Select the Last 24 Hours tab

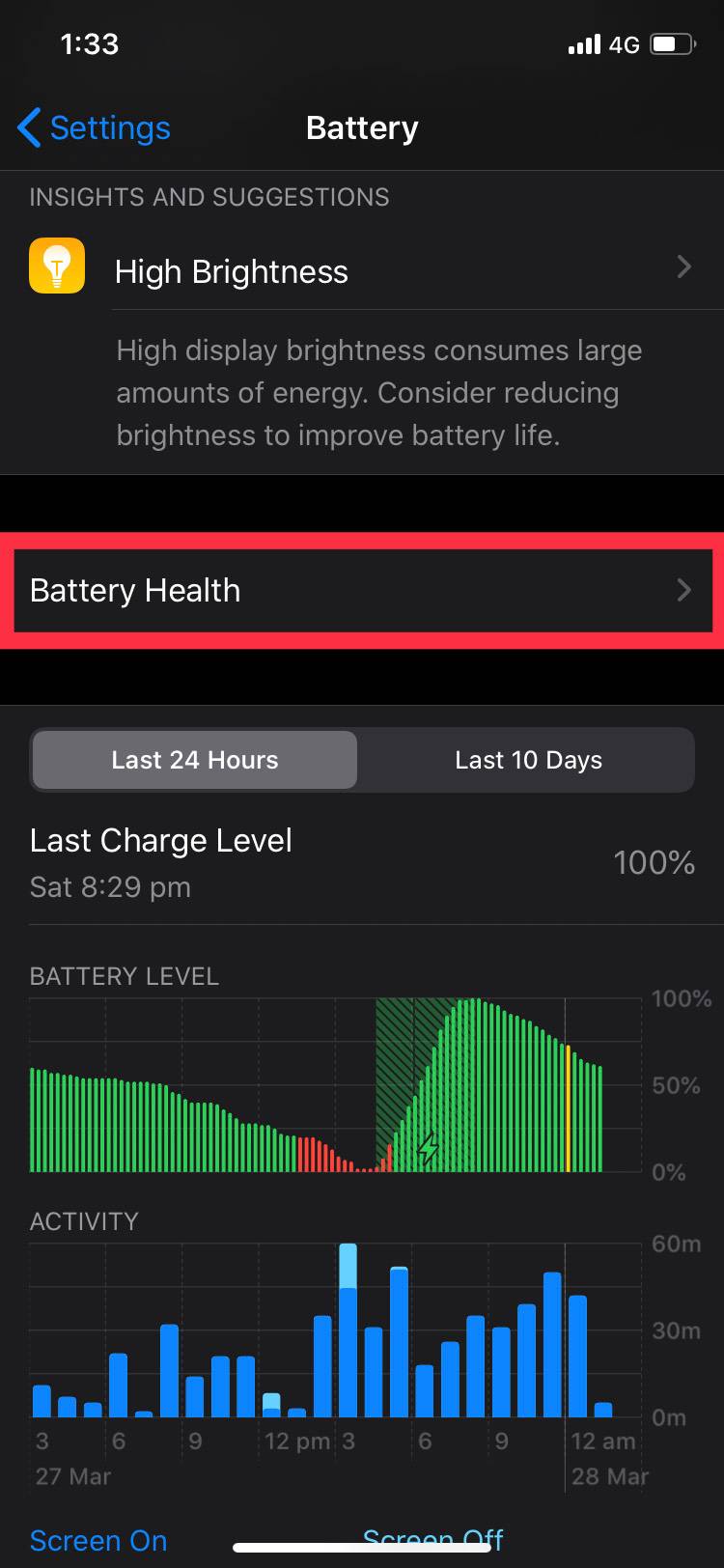(193, 760)
